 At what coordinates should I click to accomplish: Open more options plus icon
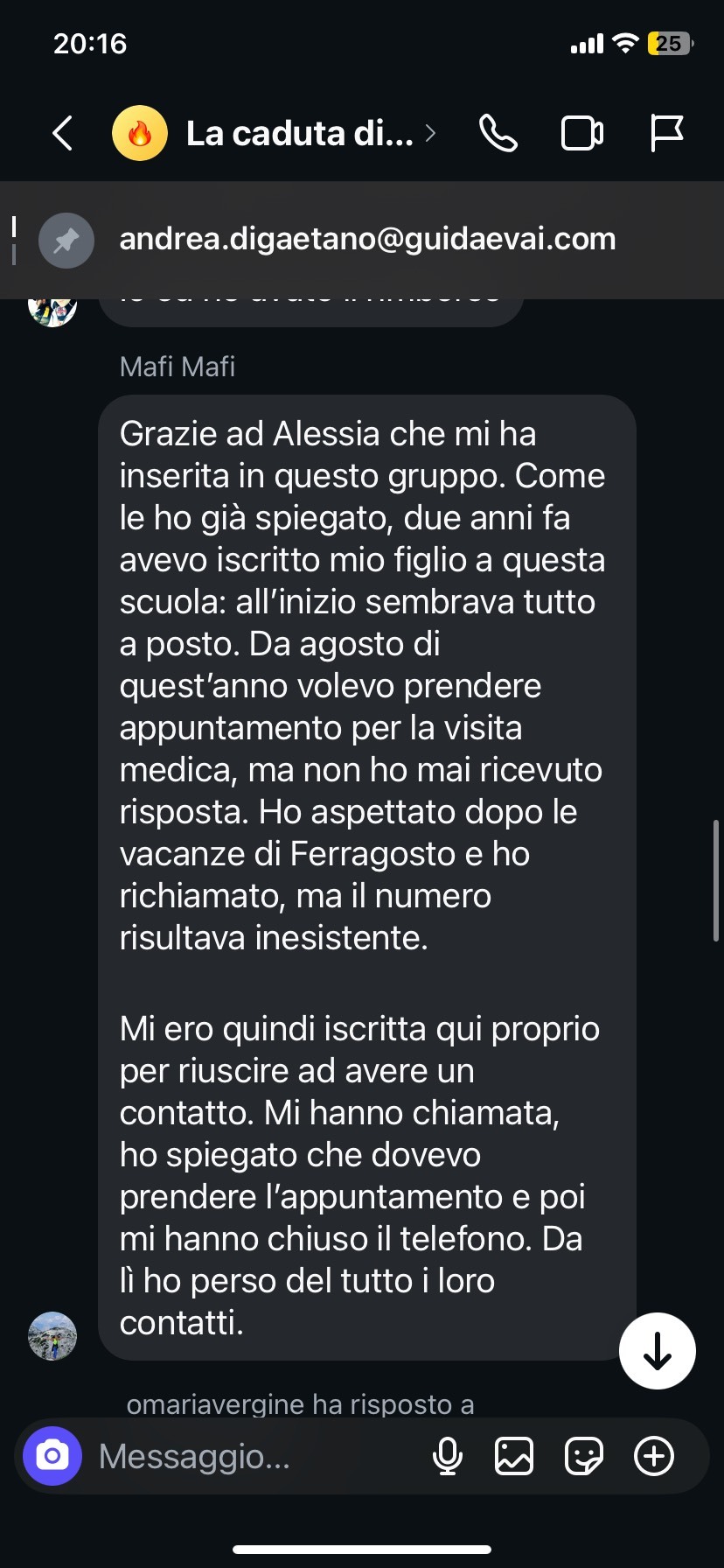(x=654, y=1456)
